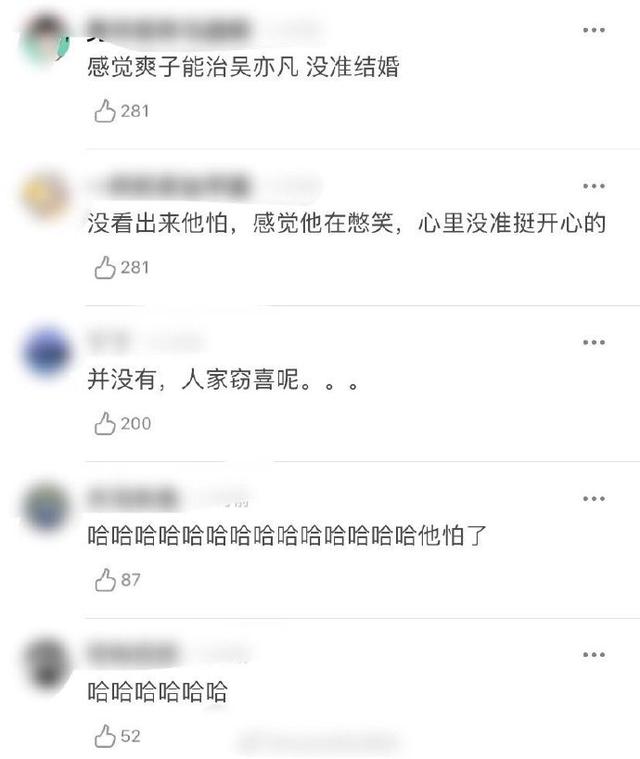Open more options for the 并没有 comment
640x759 pixels.
coord(594,343)
